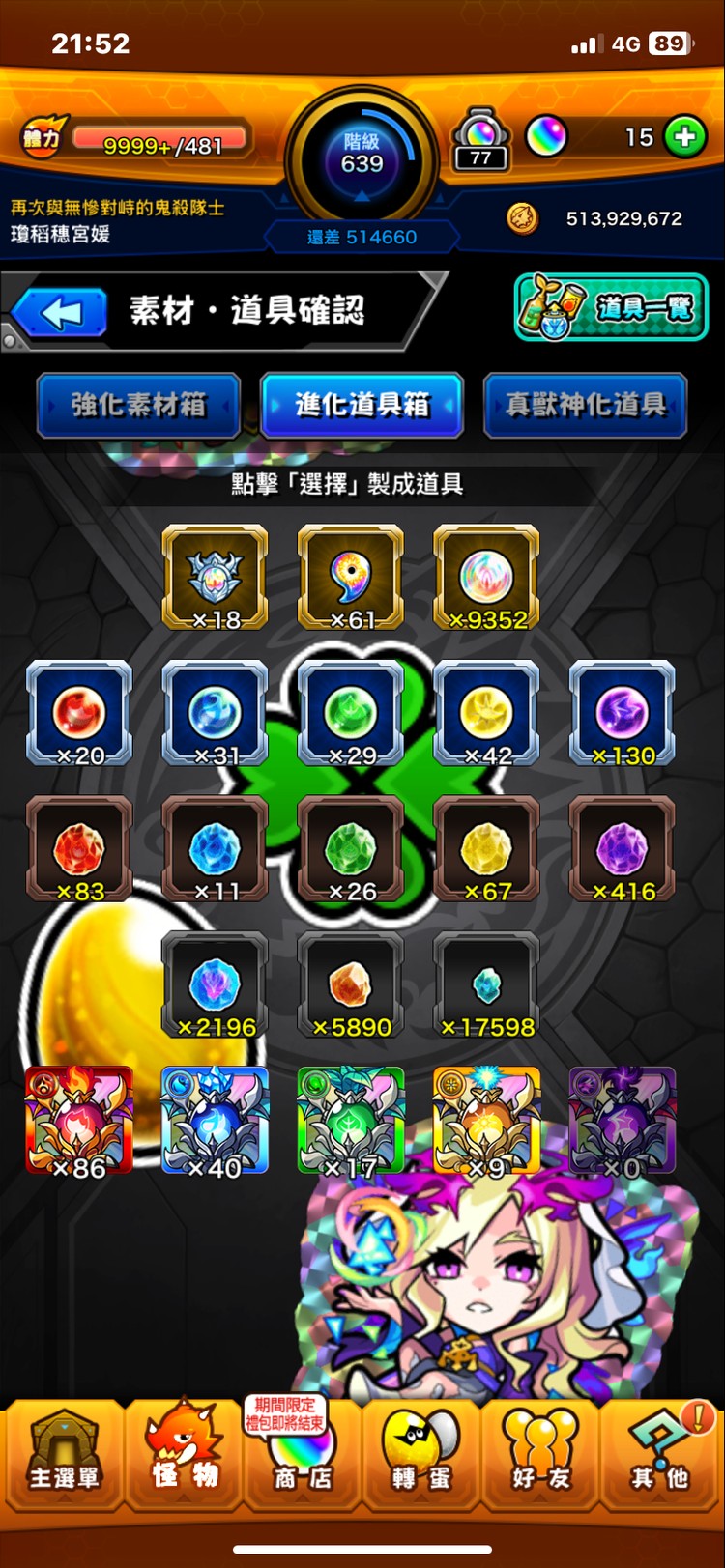Select the purple stone showing ×416
Image resolution: width=725 pixels, height=1568 pixels.
coord(623,847)
